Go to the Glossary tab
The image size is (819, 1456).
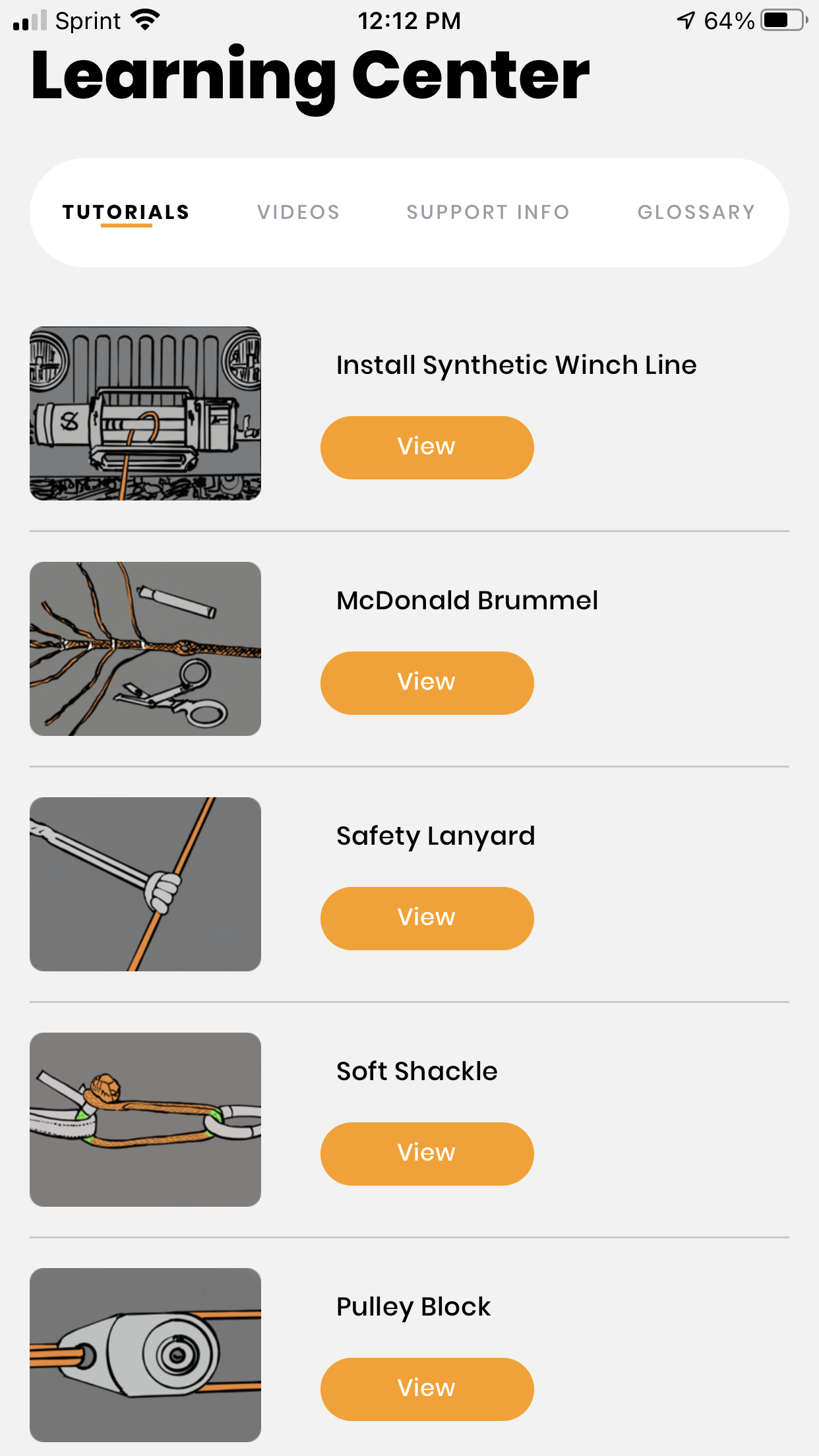coord(696,212)
